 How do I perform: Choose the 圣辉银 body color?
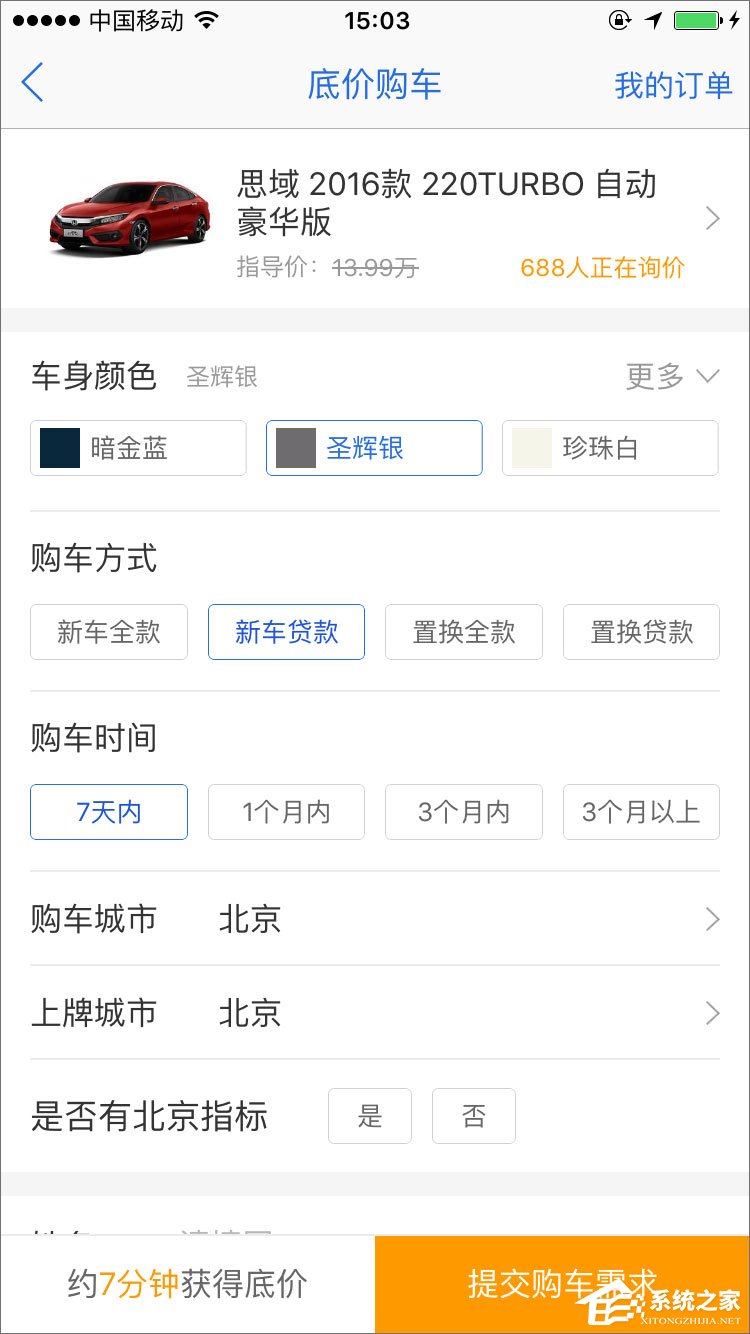(374, 448)
